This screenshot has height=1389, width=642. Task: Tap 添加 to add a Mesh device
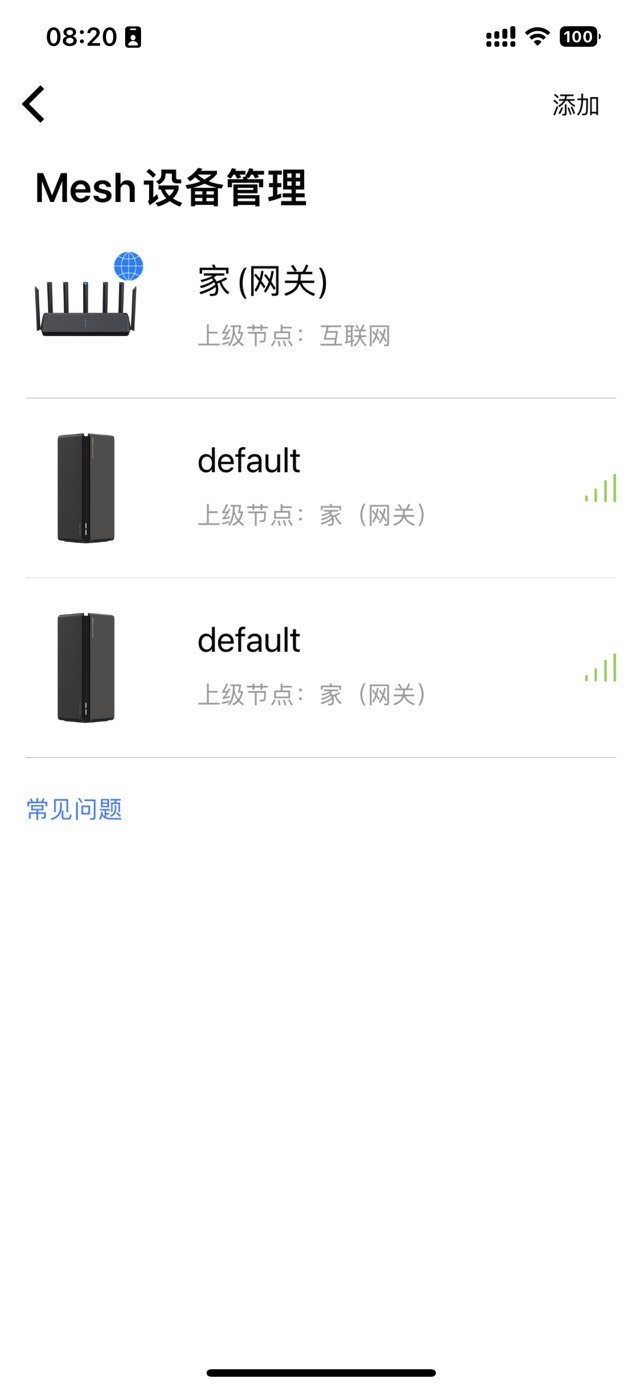pyautogui.click(x=575, y=105)
